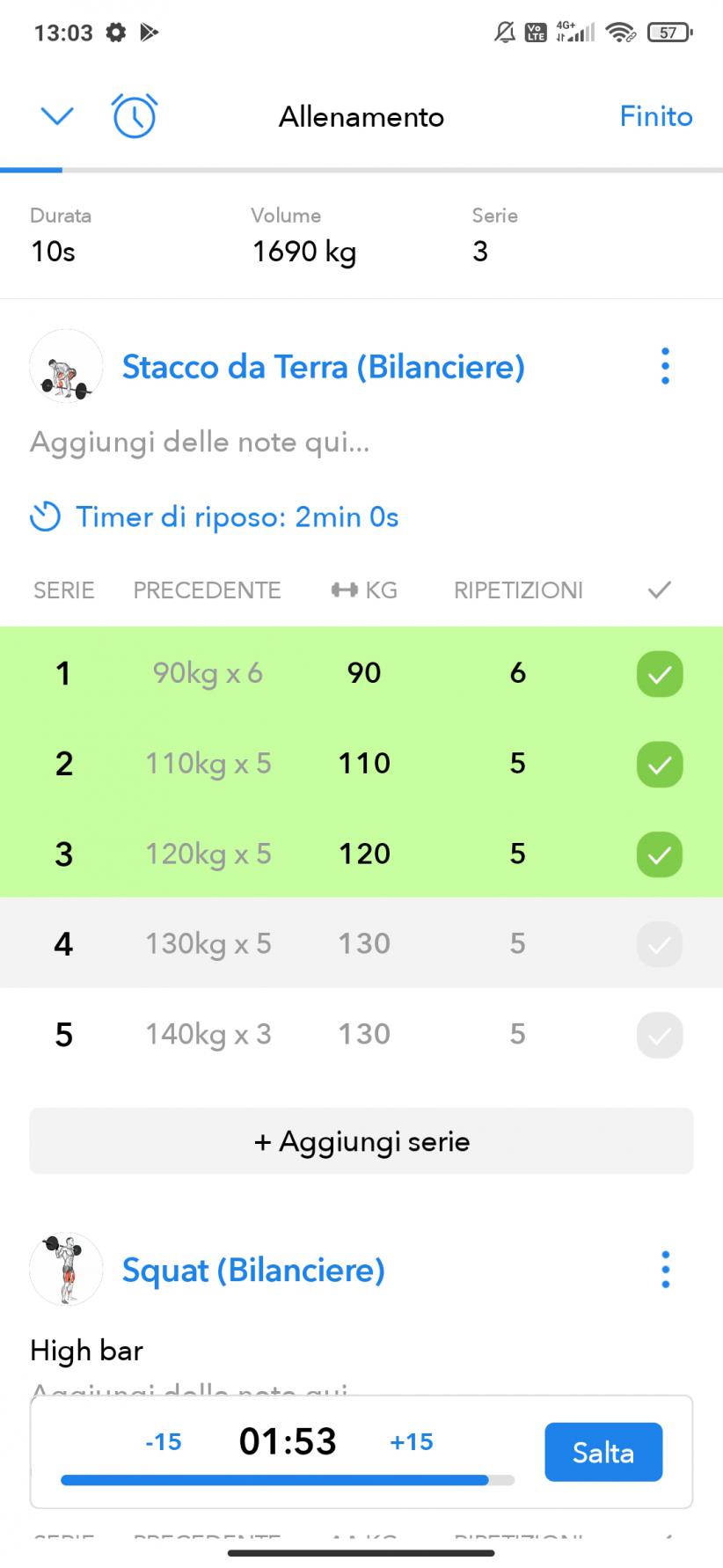Open Stacco da Terra exercise details
This screenshot has width=723, height=1568.
[x=323, y=367]
